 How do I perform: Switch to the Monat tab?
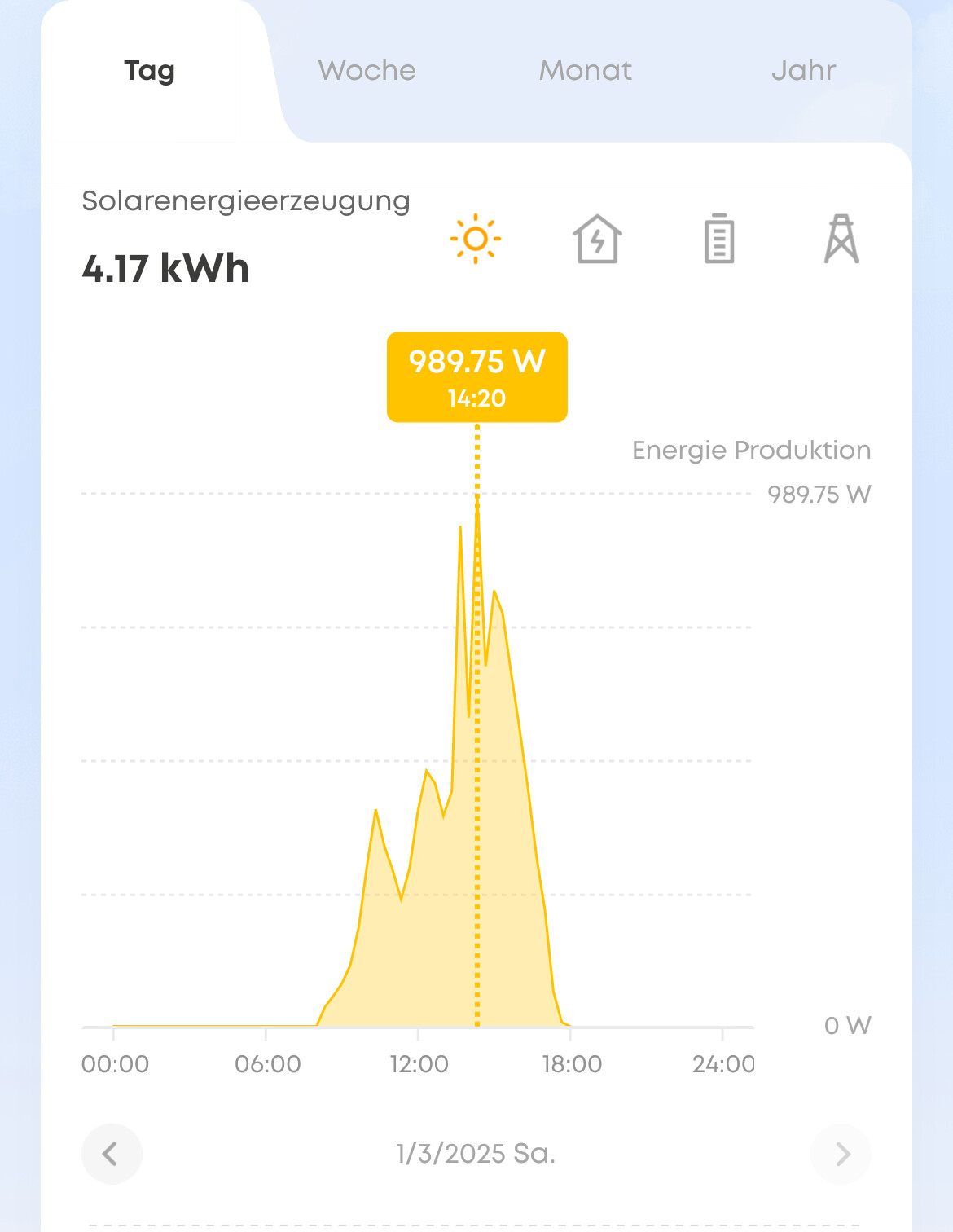[585, 71]
